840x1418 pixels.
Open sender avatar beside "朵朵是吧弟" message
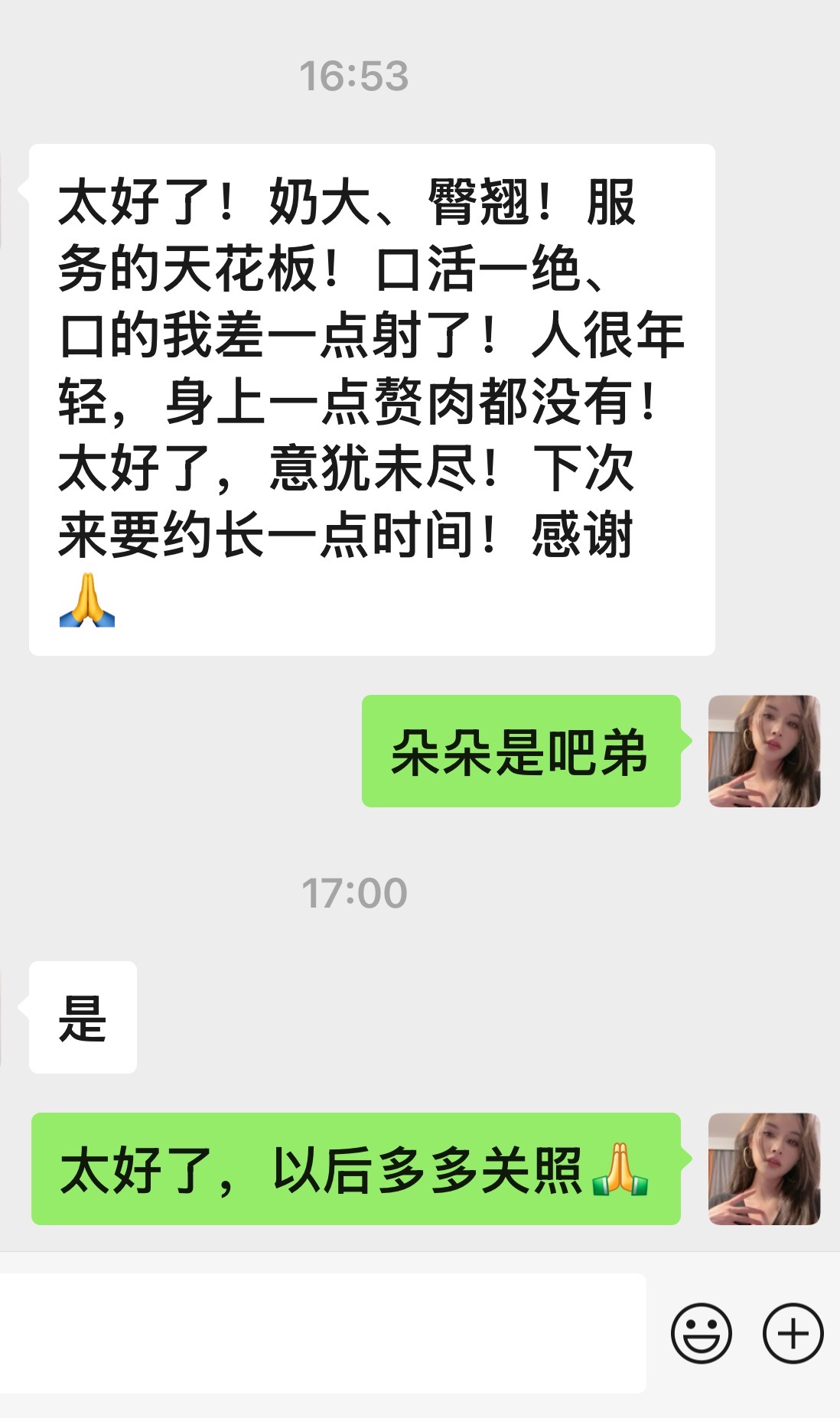click(764, 751)
